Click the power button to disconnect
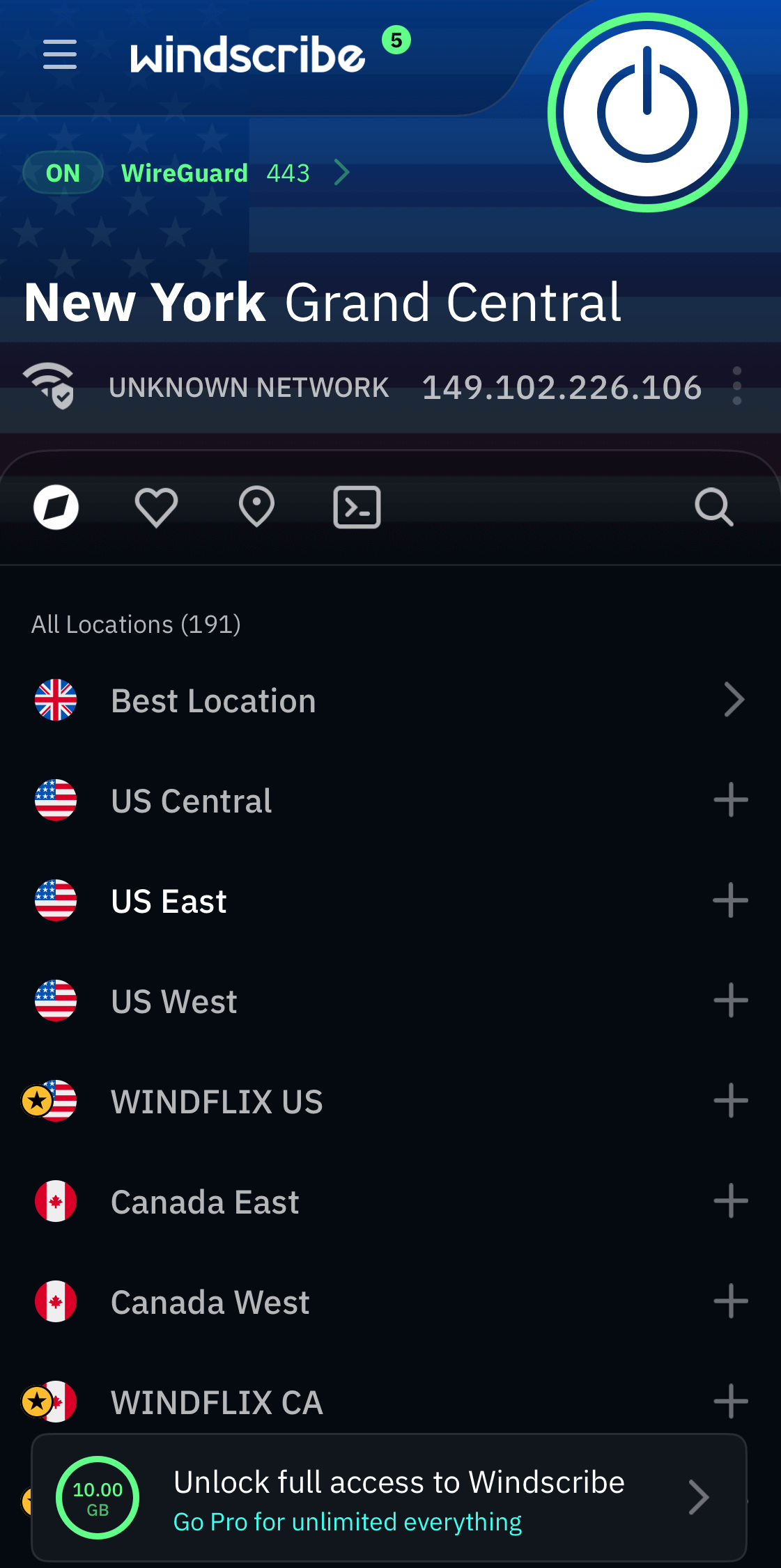This screenshot has width=781, height=1568. tap(647, 113)
